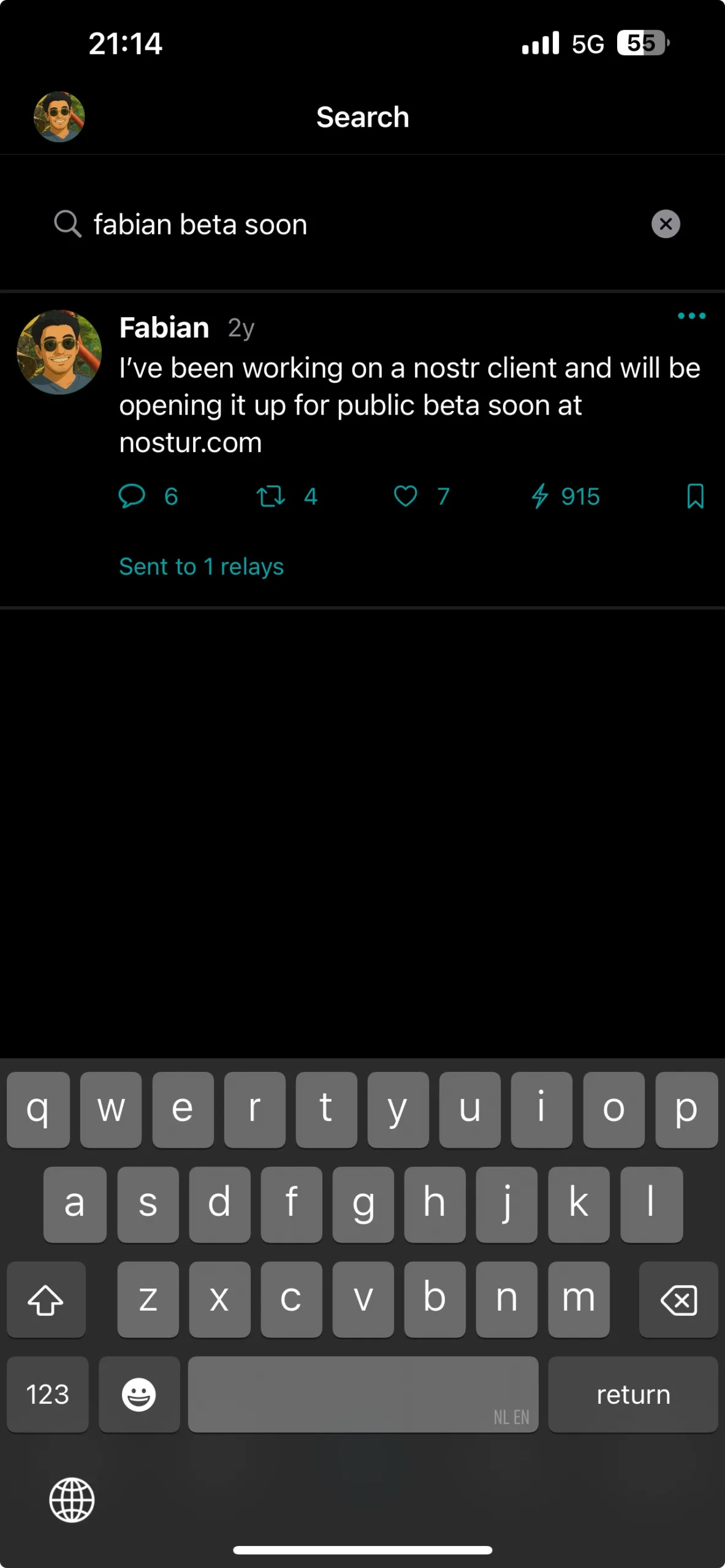
Task: Open the three-dot menu on Fabian's post
Action: 691,316
